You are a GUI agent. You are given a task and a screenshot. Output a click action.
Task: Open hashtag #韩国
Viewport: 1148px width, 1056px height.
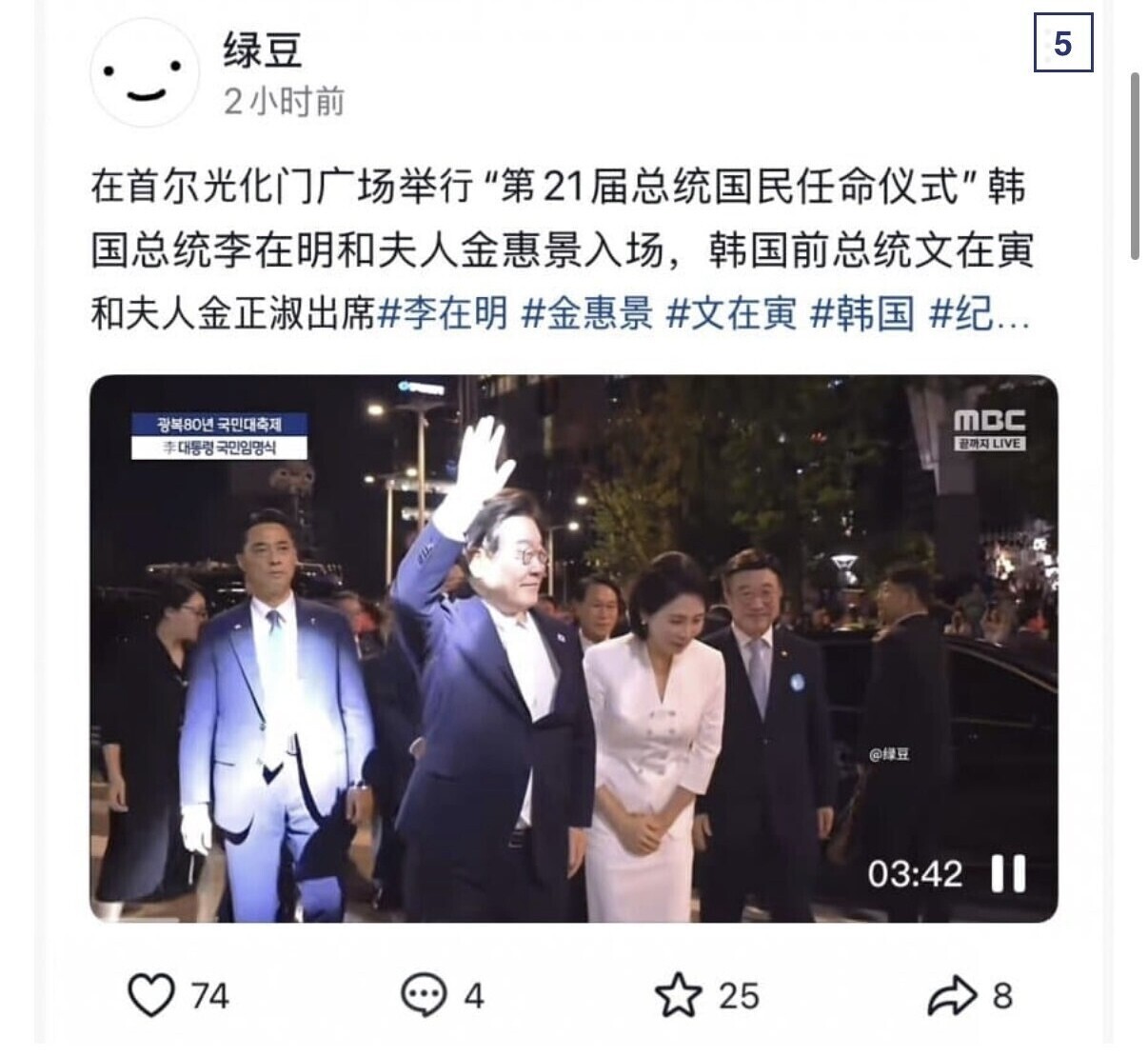click(x=862, y=312)
